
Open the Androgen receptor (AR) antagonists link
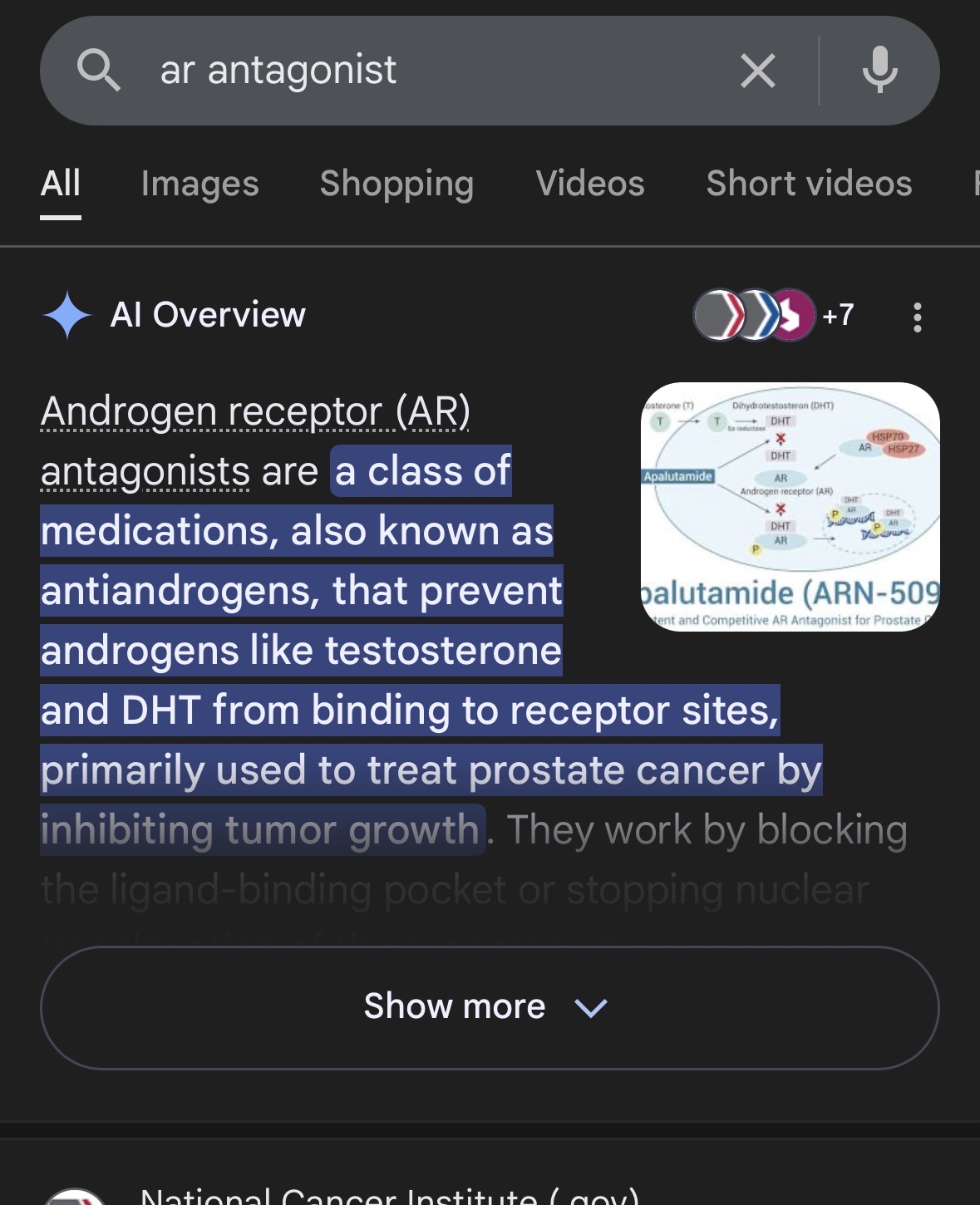point(255,412)
